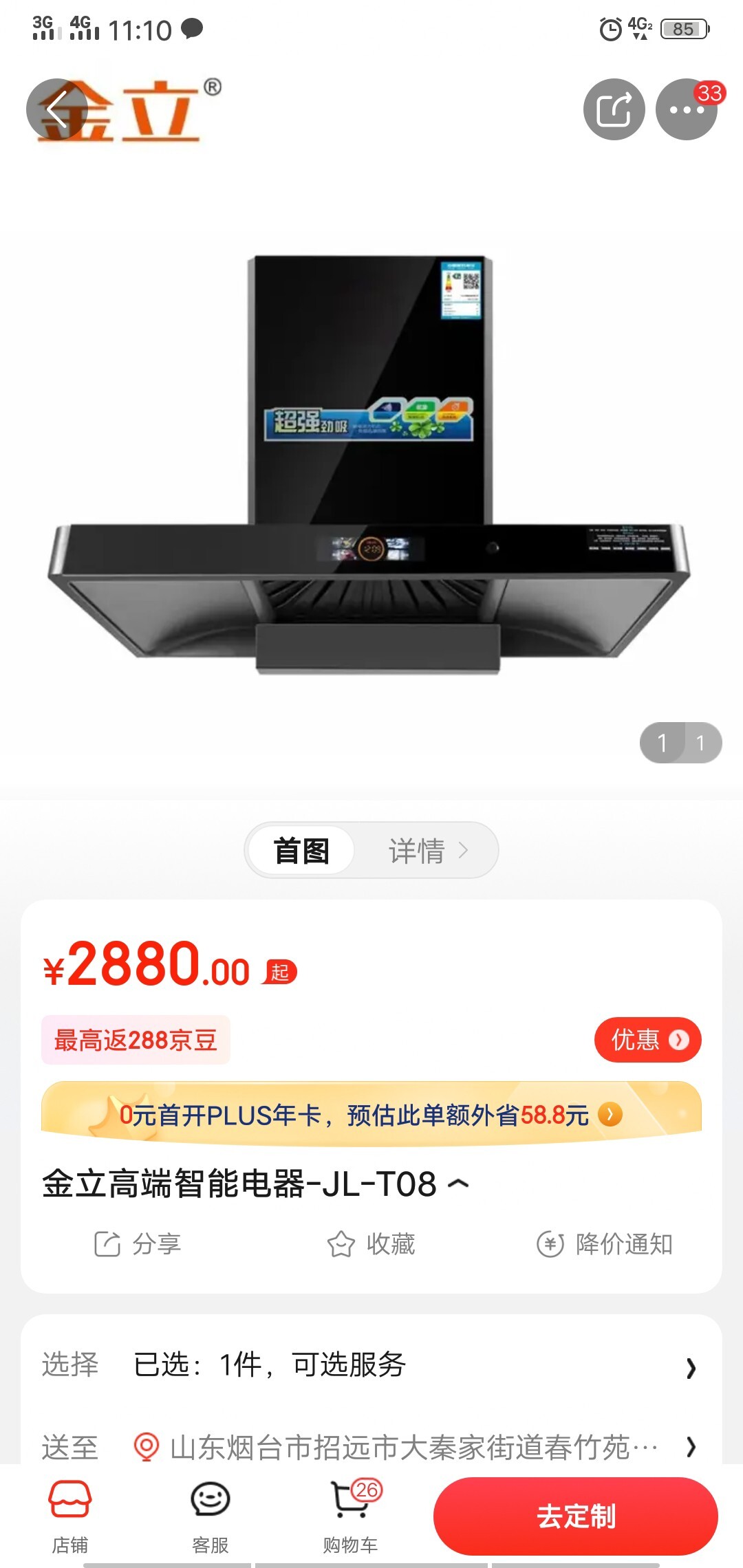Open the three-dot more menu
The image size is (743, 1568).
[686, 109]
